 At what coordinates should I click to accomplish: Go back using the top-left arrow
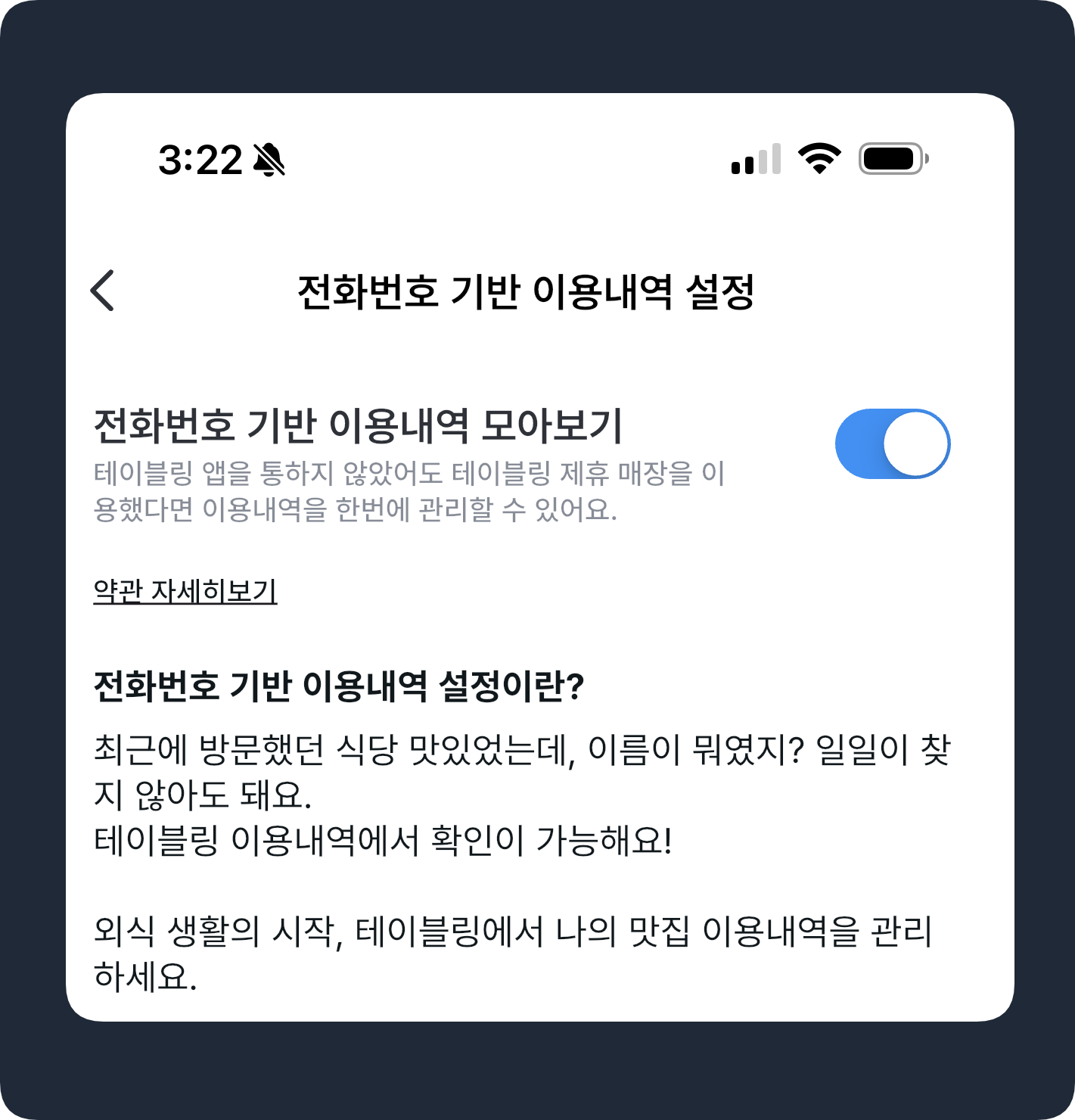click(103, 291)
